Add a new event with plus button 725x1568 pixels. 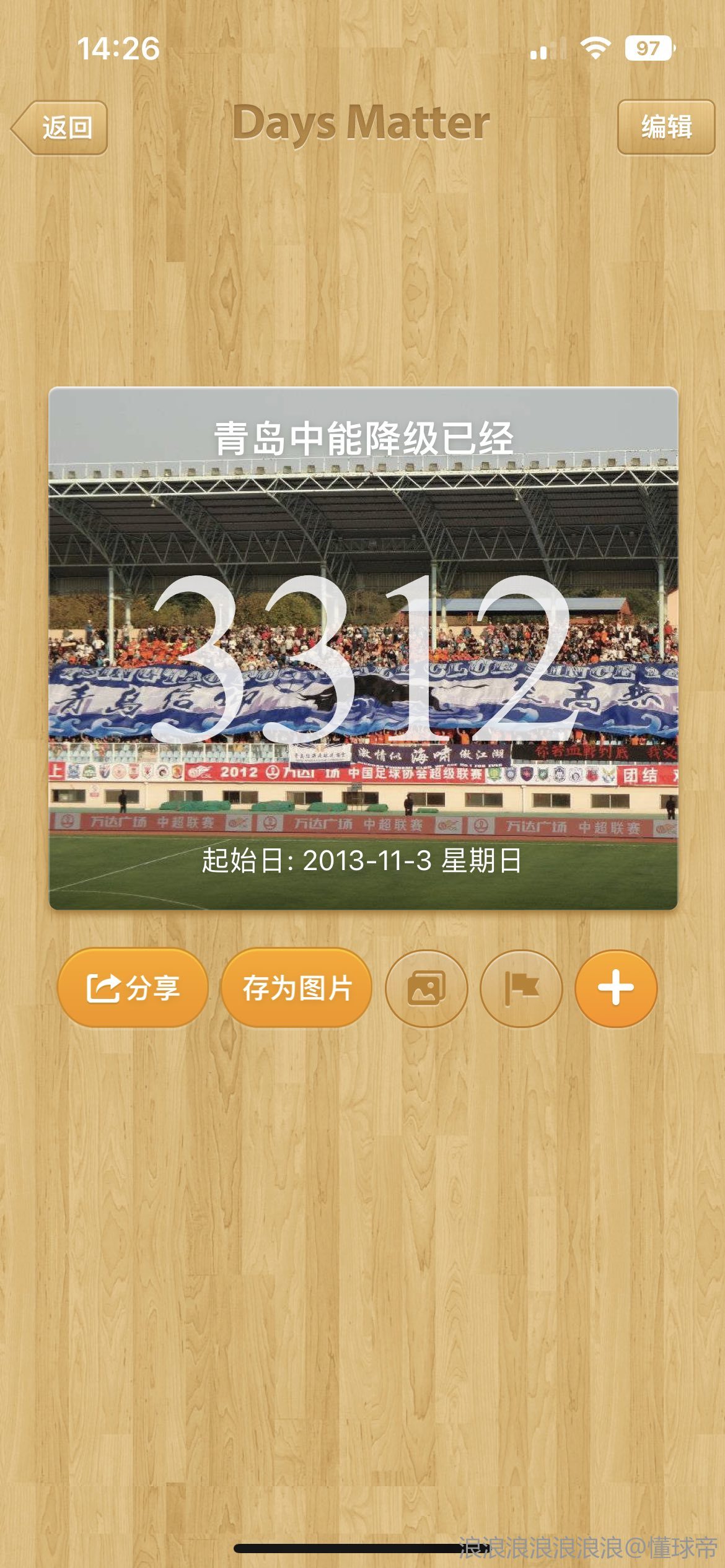click(x=615, y=988)
